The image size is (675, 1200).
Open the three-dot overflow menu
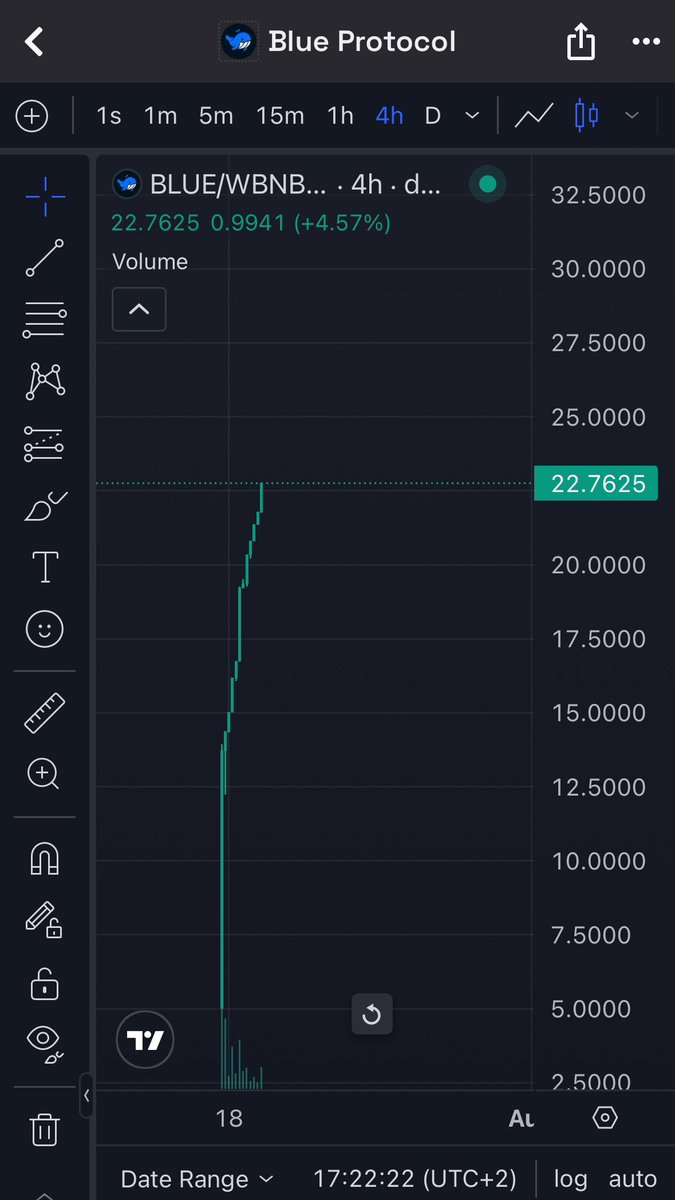tap(646, 43)
